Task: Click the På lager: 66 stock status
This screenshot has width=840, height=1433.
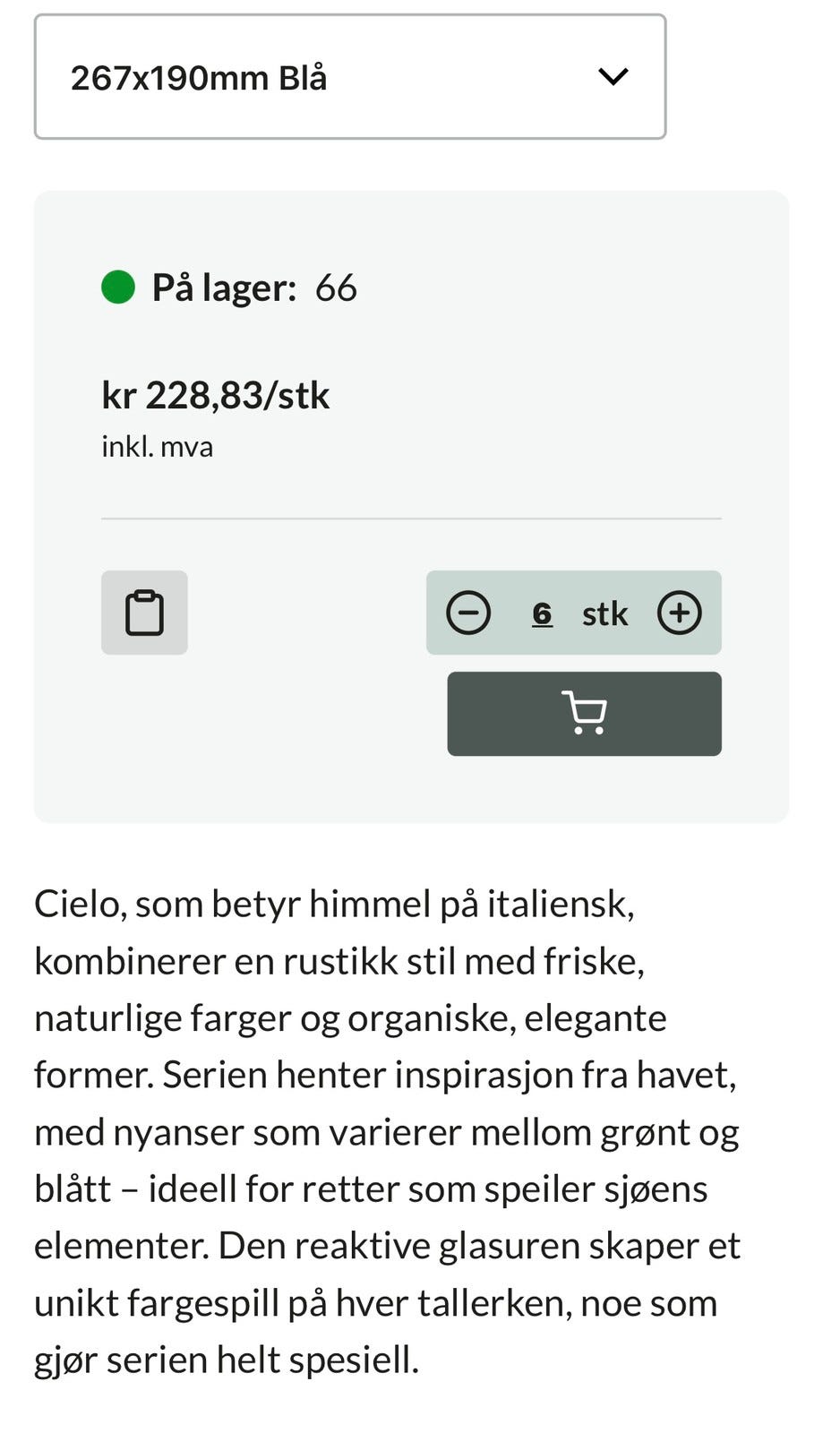Action: click(x=228, y=288)
